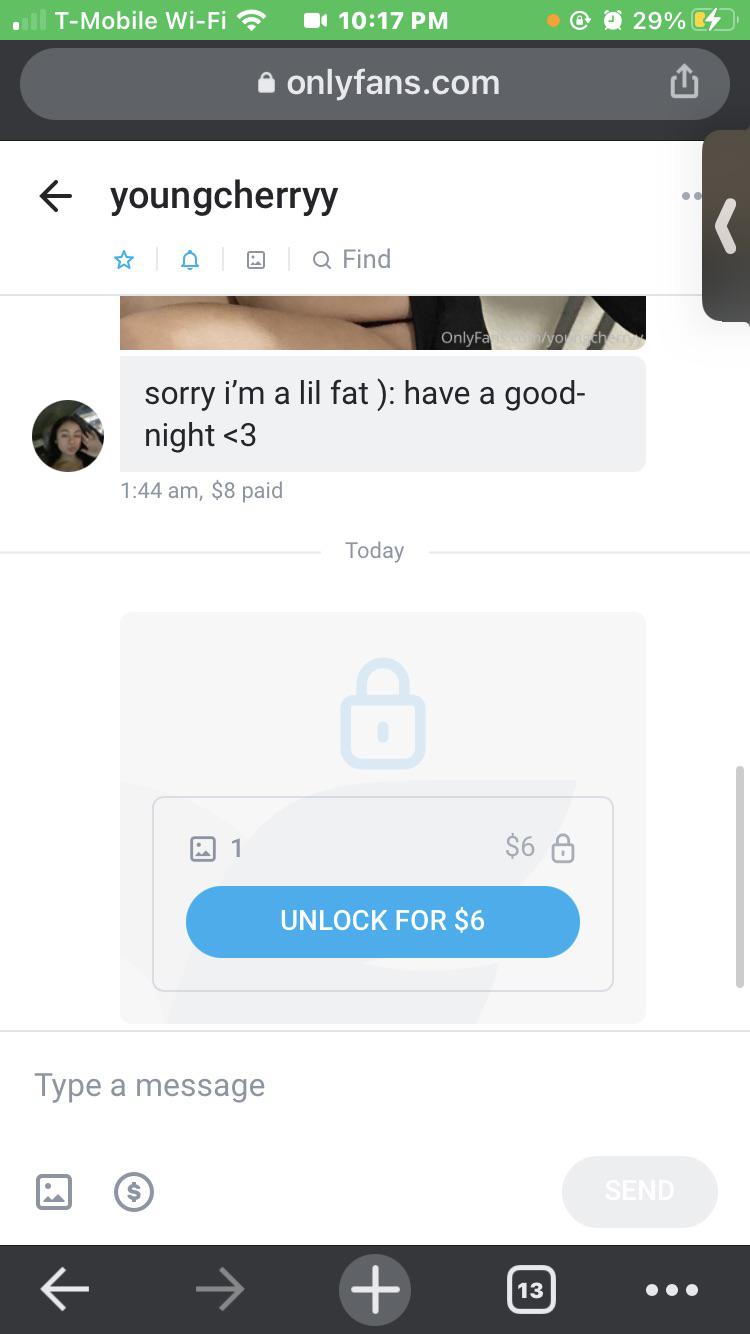
Task: Expand the side panel arrow handle
Action: [x=727, y=226]
